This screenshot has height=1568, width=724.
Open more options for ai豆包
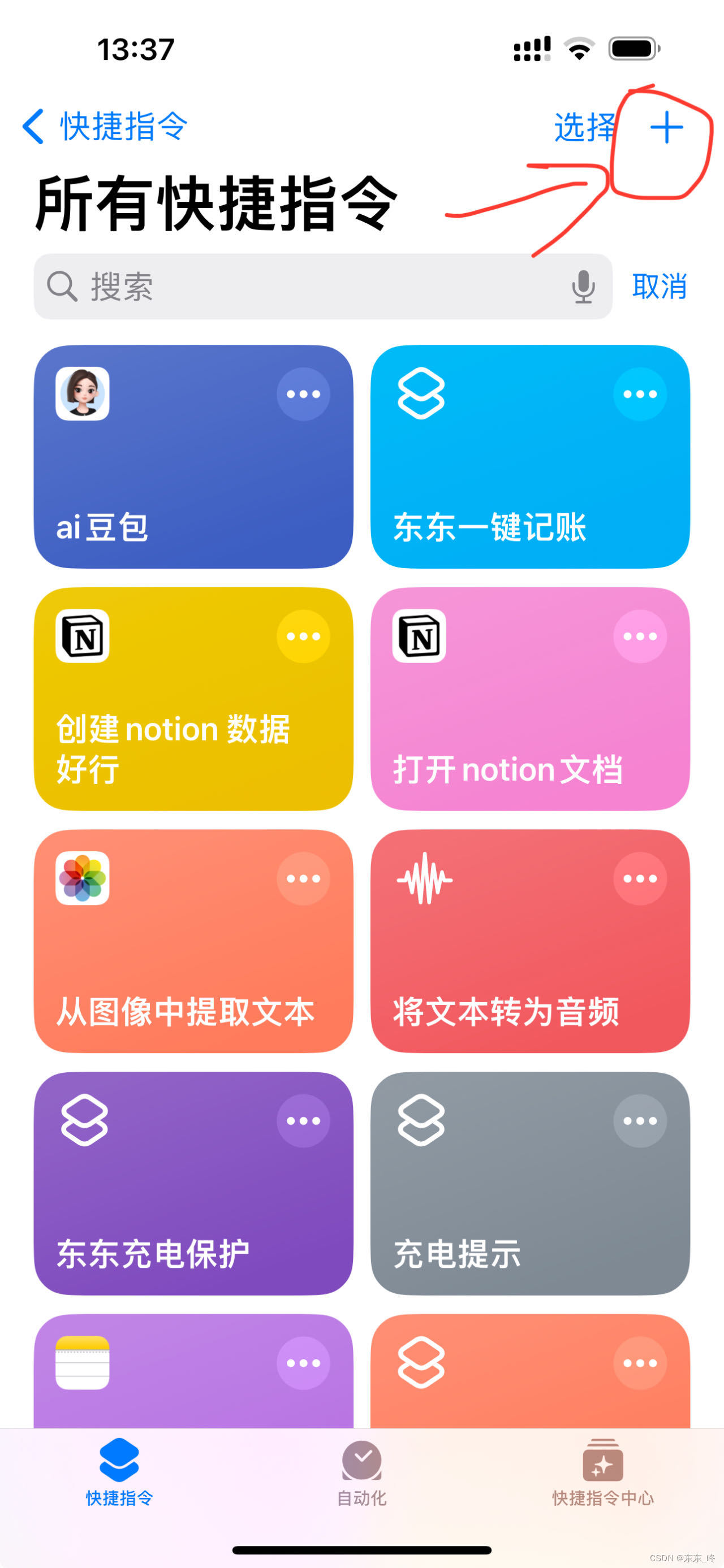(303, 394)
